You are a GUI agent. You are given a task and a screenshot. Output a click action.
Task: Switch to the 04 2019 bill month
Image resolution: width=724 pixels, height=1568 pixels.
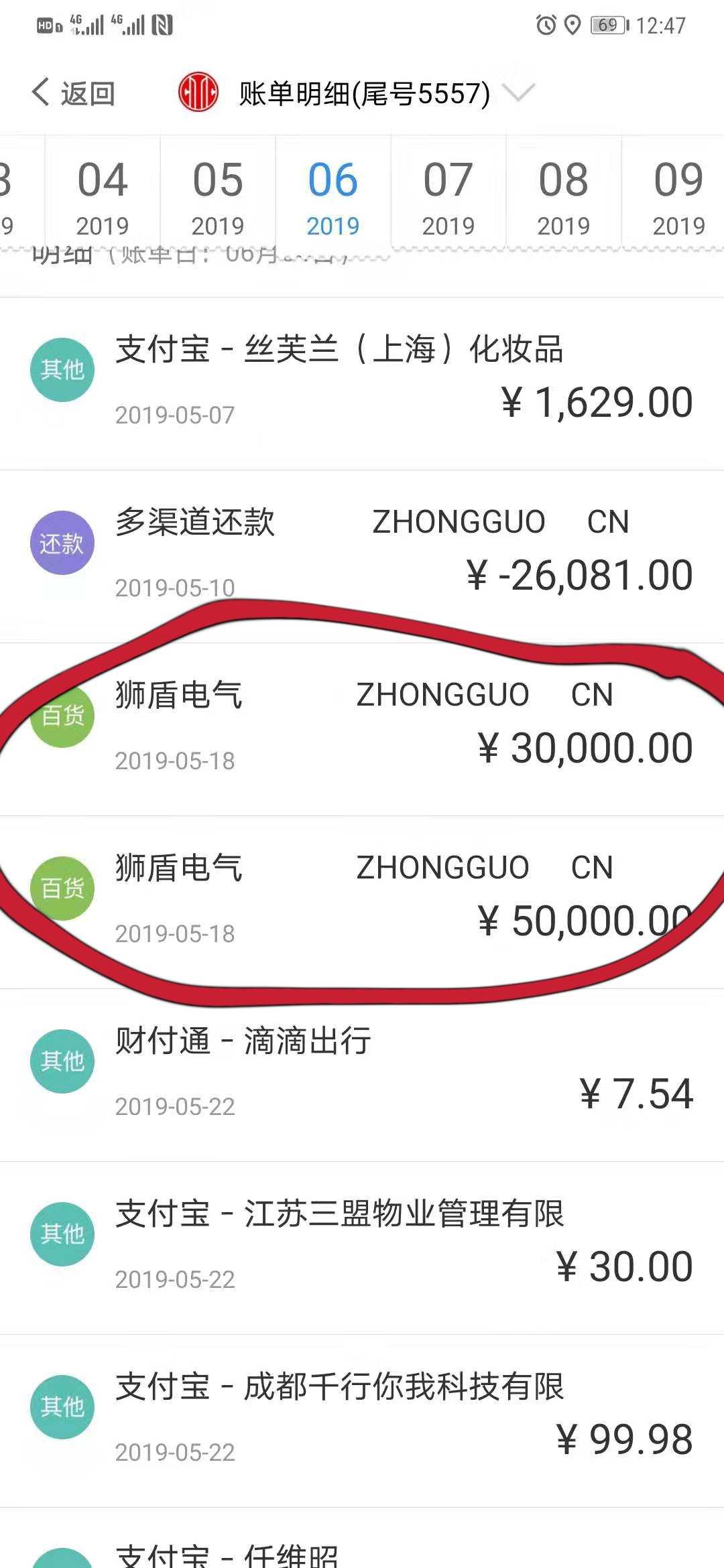103,197
